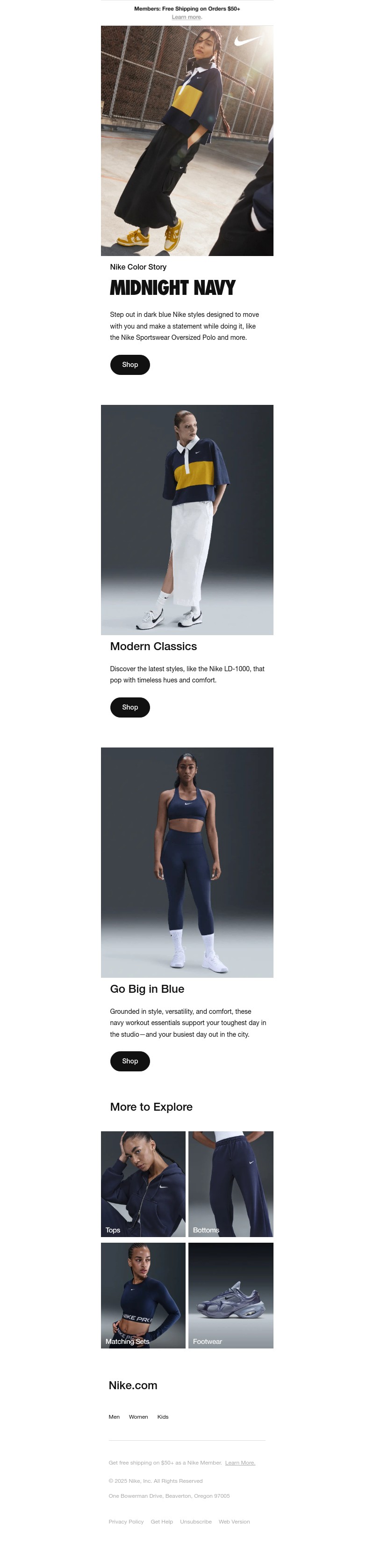Open the Footwear category tile

click(230, 1295)
